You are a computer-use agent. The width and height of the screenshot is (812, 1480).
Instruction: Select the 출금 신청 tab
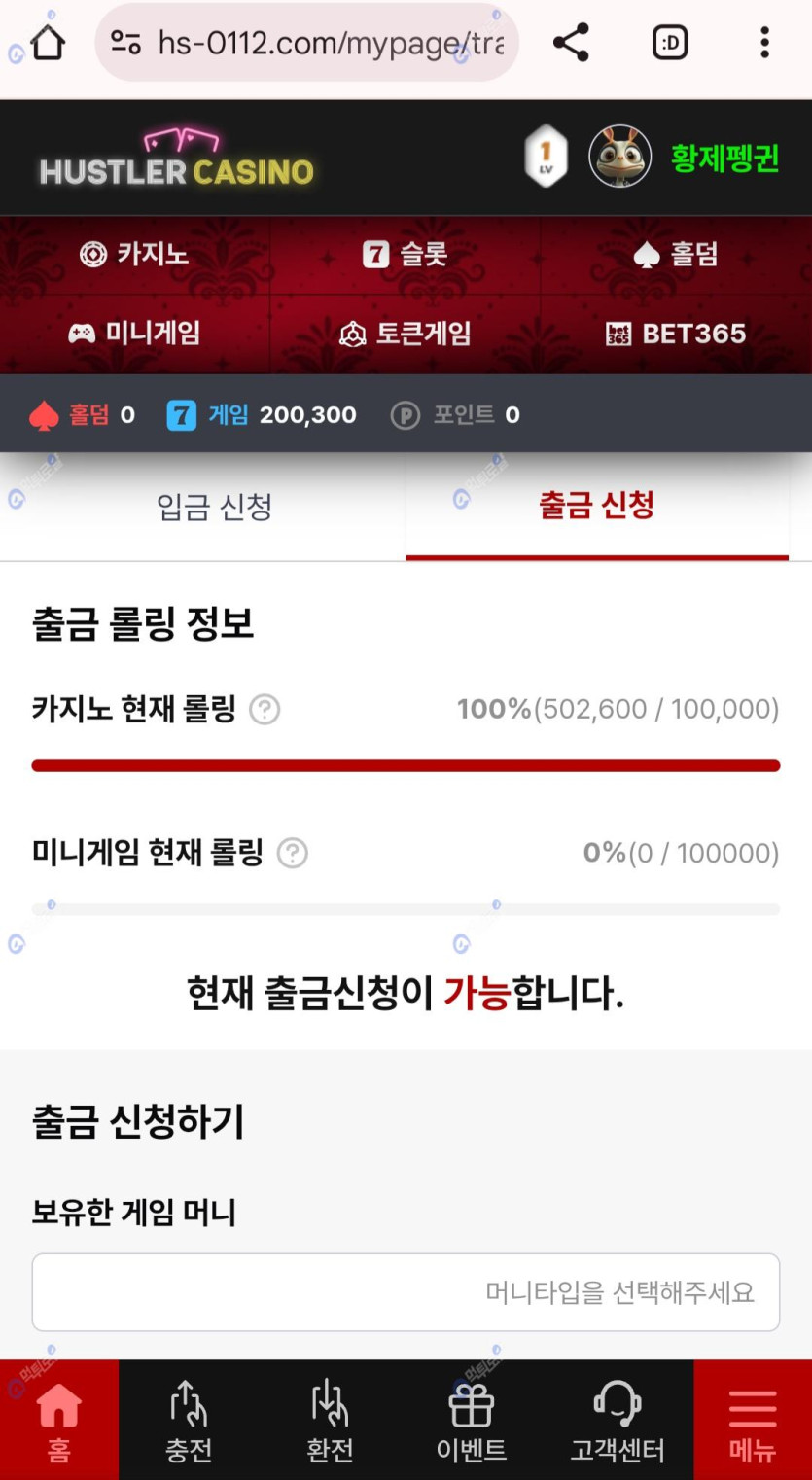click(x=596, y=506)
